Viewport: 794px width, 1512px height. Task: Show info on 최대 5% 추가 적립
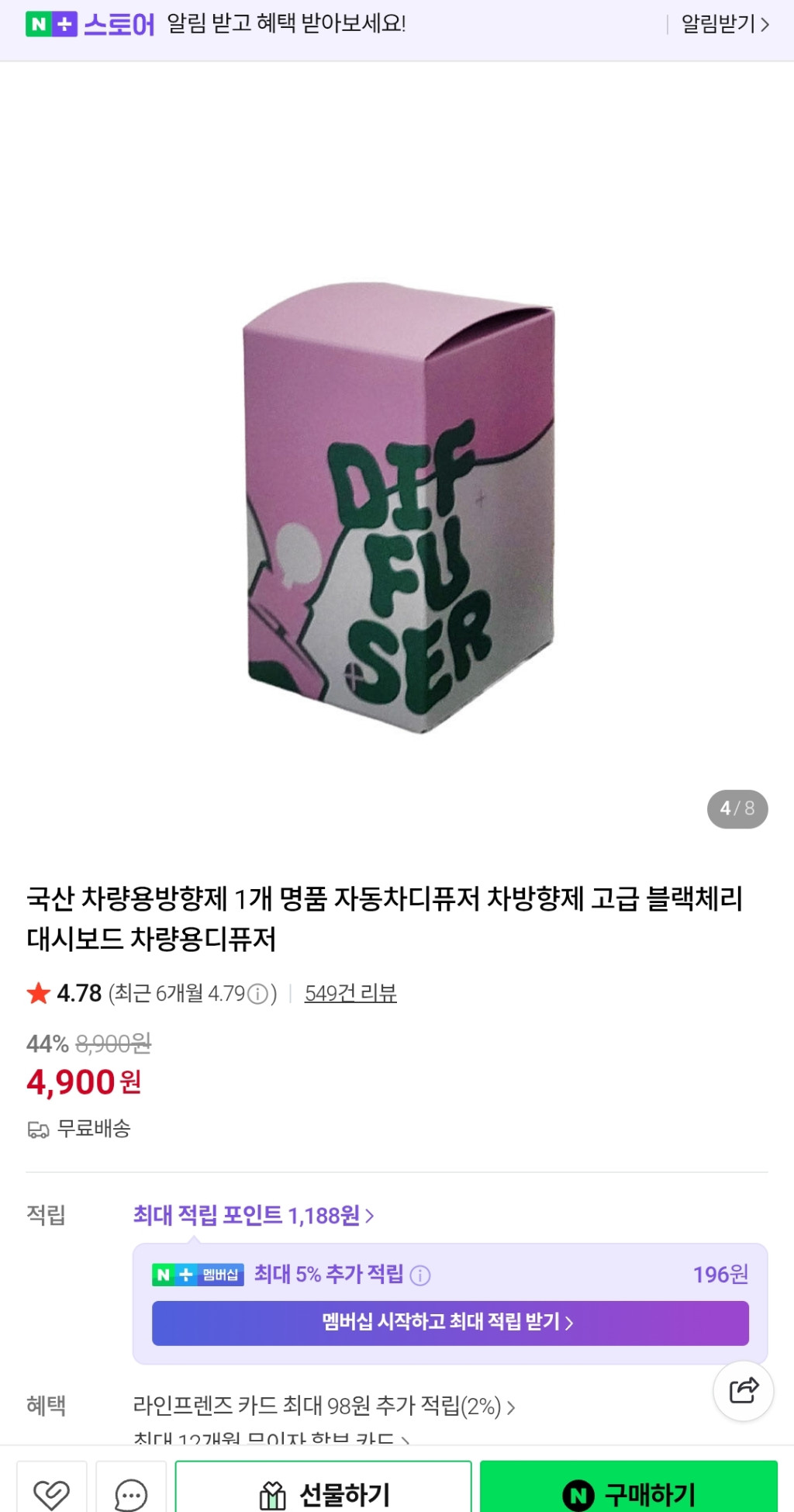pos(420,1275)
